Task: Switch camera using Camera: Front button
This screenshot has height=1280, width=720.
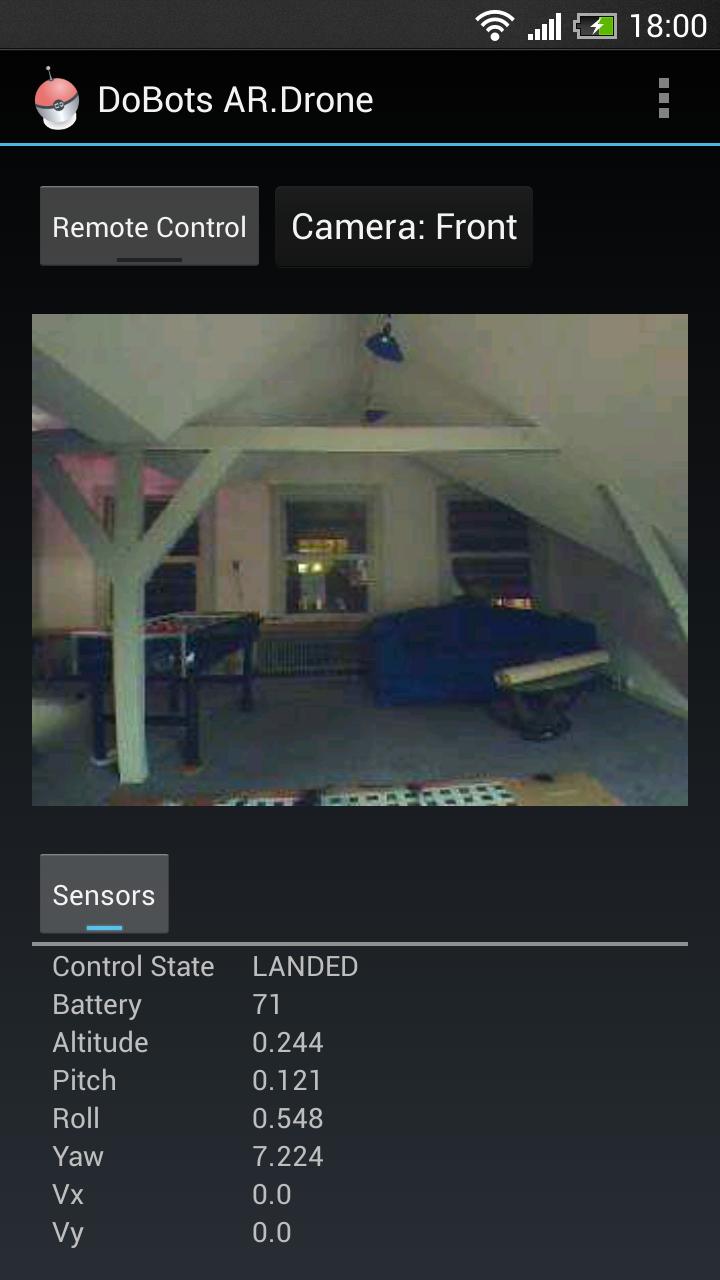Action: (x=404, y=227)
